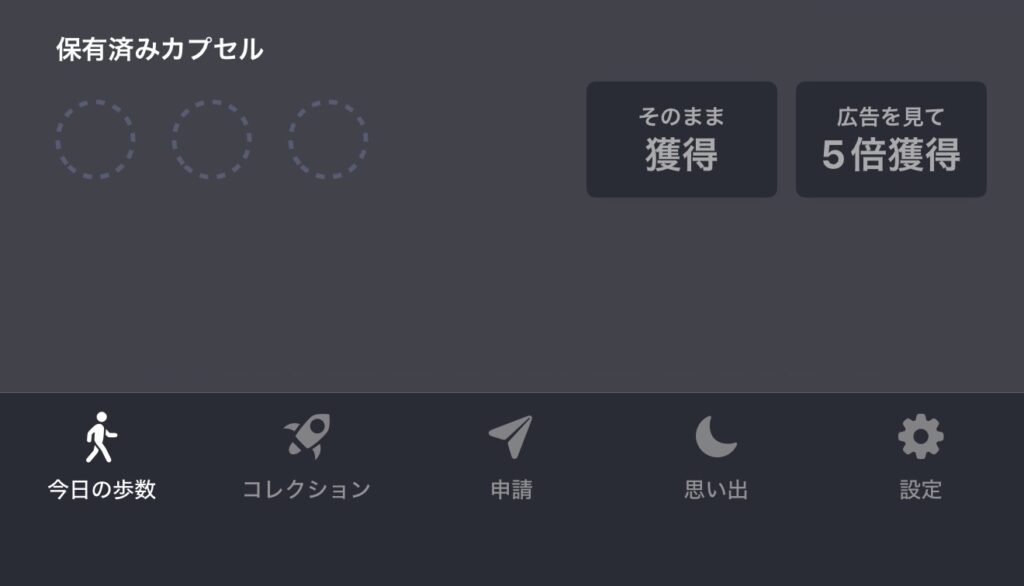Viewport: 1024px width, 586px height.
Task: Watch an ad for 5倍獲得
Action: pyautogui.click(x=891, y=140)
